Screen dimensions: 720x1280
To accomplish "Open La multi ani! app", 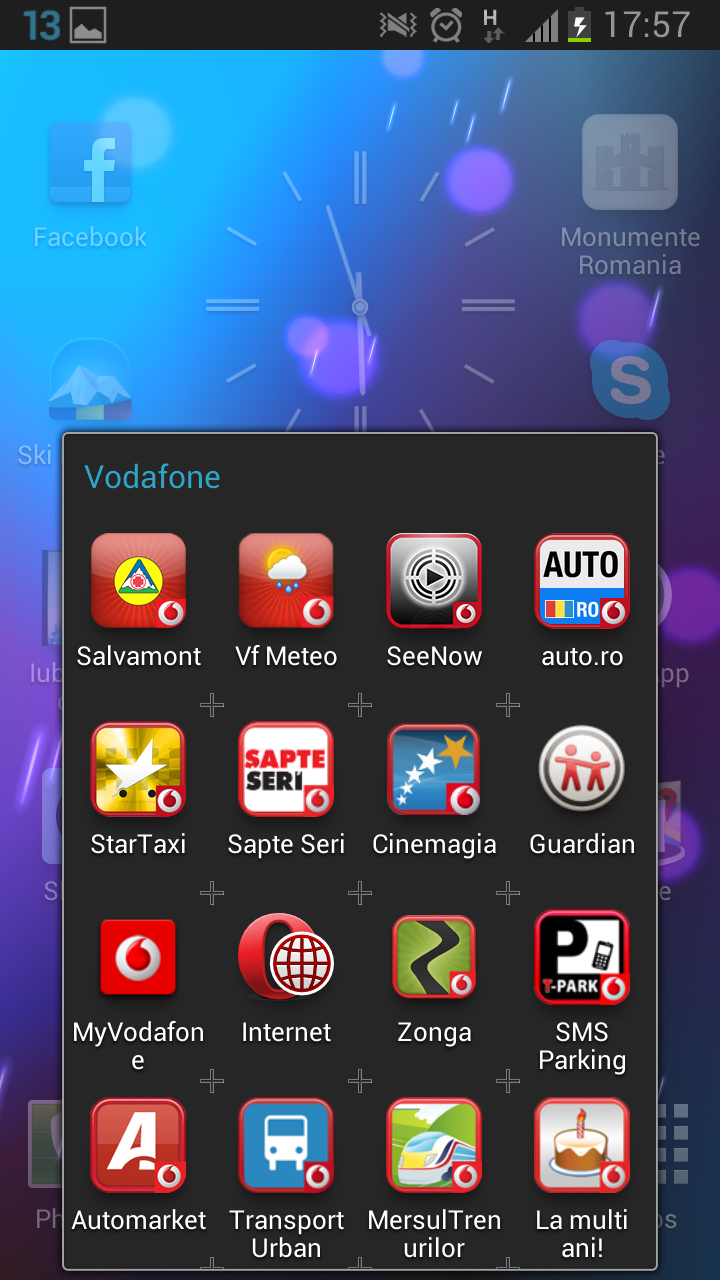I will point(582,1145).
